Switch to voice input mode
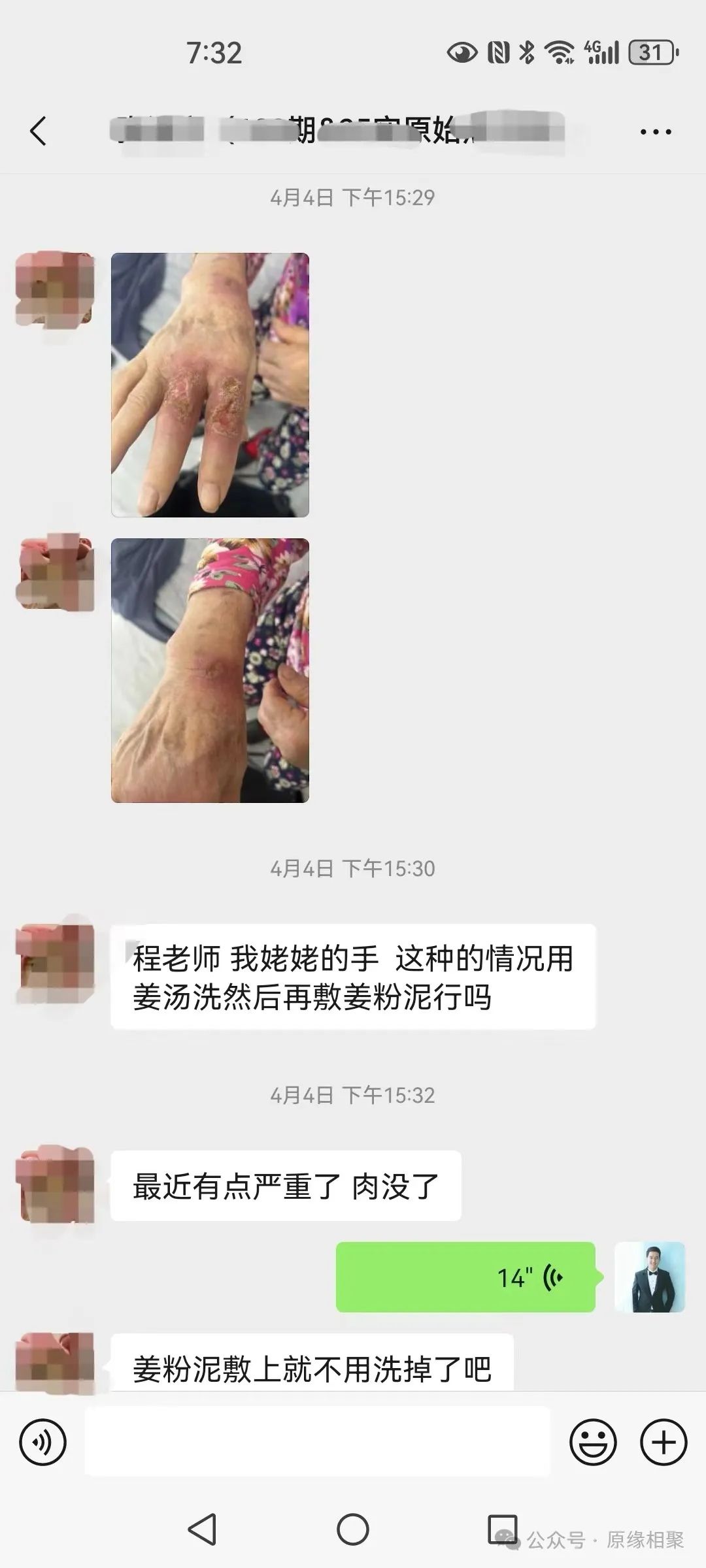 click(x=43, y=1442)
